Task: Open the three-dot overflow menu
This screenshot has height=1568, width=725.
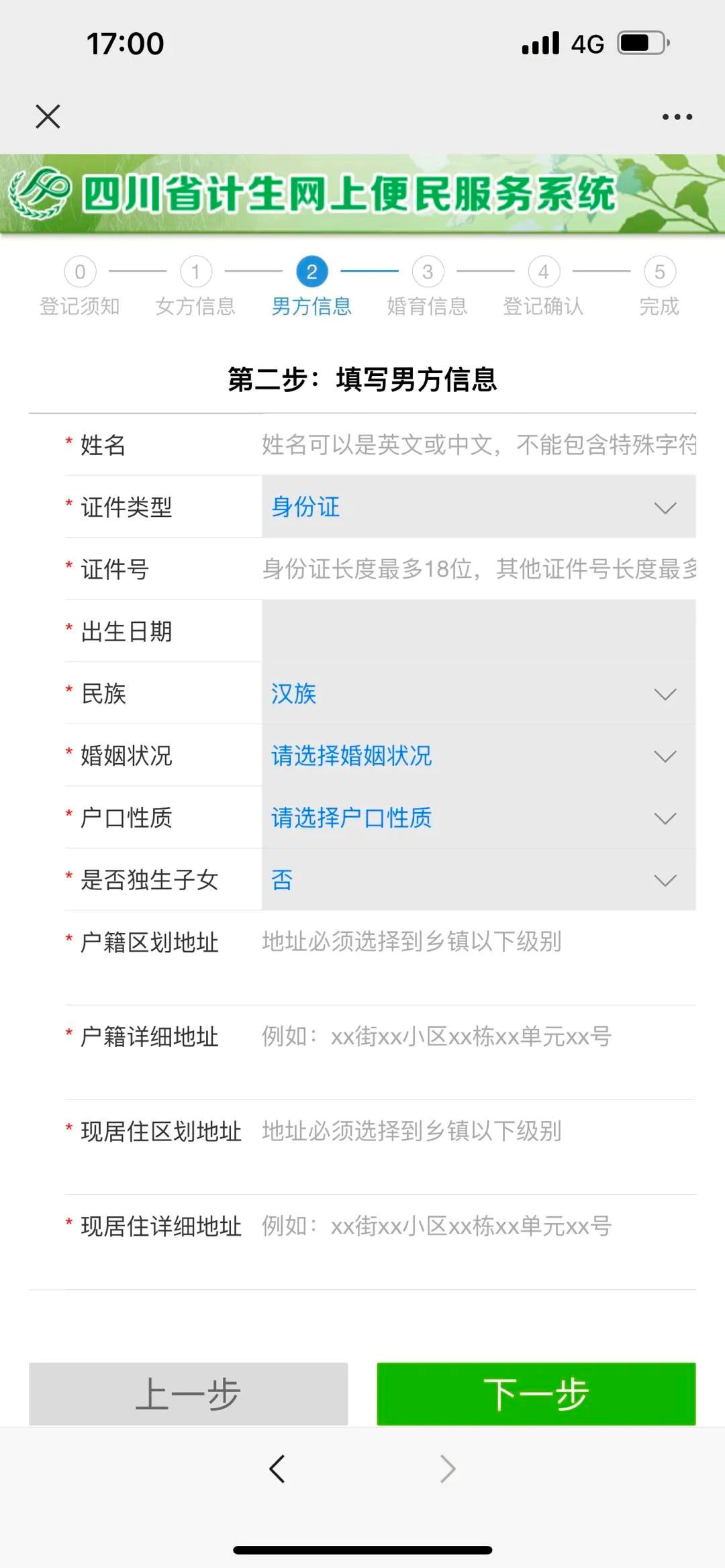Action: point(677,117)
